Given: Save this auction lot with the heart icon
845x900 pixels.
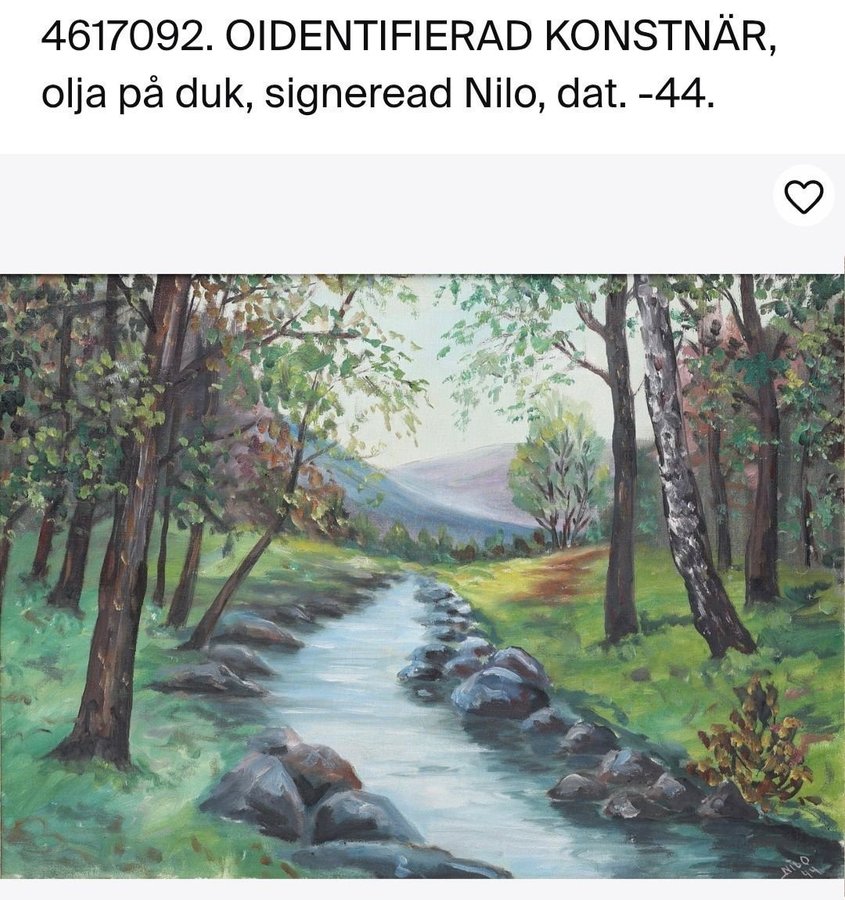Looking at the screenshot, I should tap(803, 196).
